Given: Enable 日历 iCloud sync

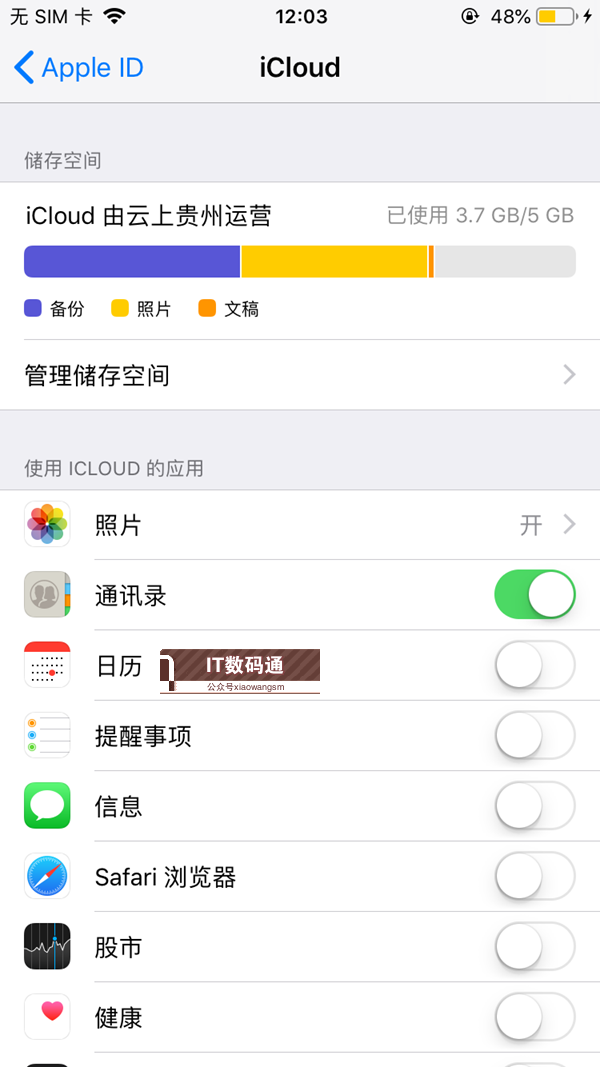Looking at the screenshot, I should (x=535, y=665).
